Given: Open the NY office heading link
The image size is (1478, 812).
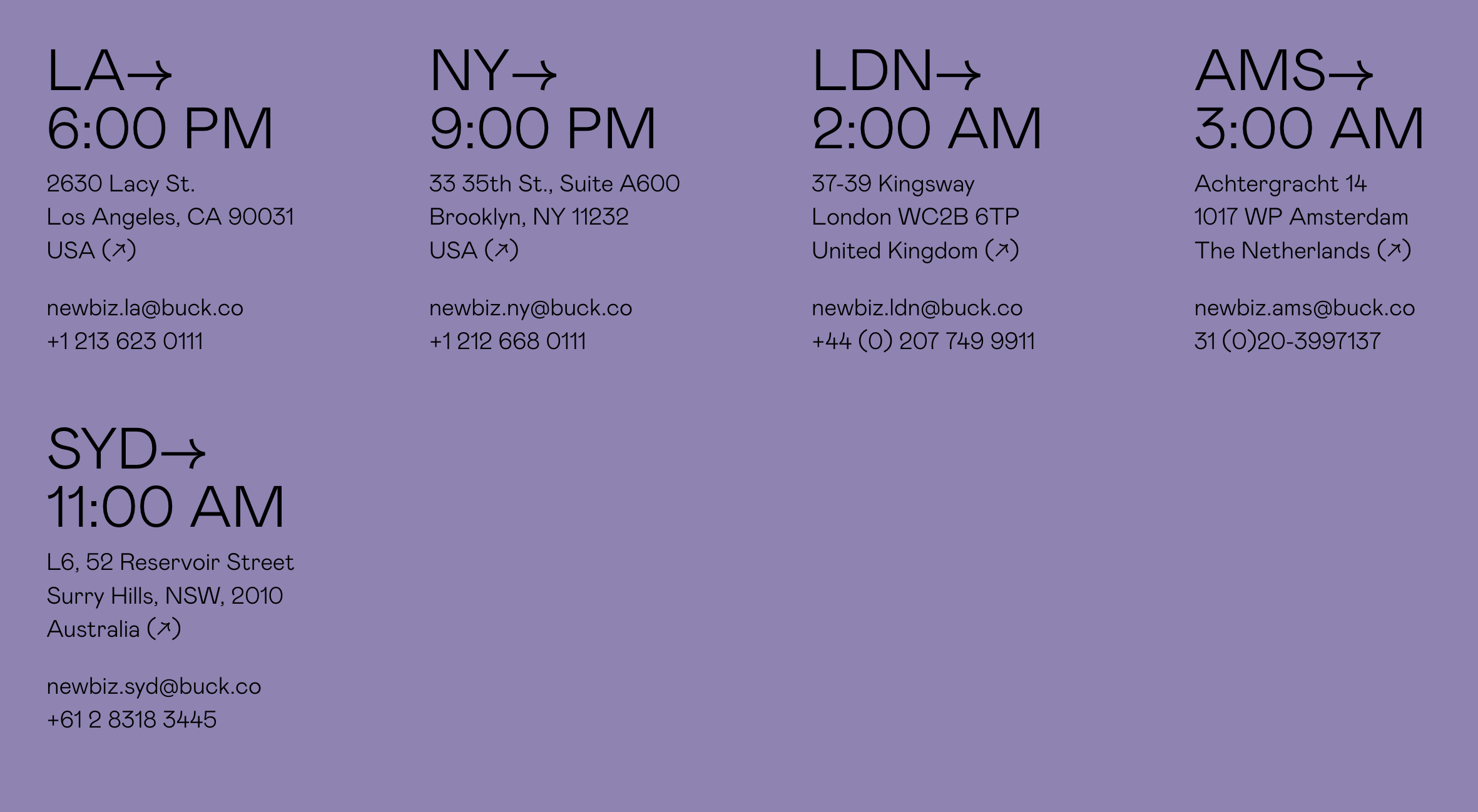Looking at the screenshot, I should (x=493, y=72).
